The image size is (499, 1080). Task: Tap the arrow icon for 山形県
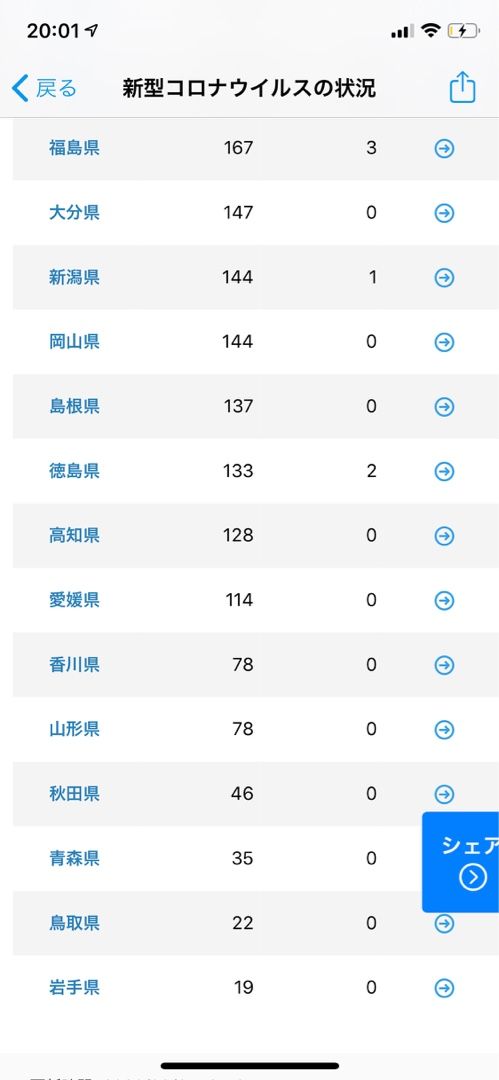pos(445,729)
